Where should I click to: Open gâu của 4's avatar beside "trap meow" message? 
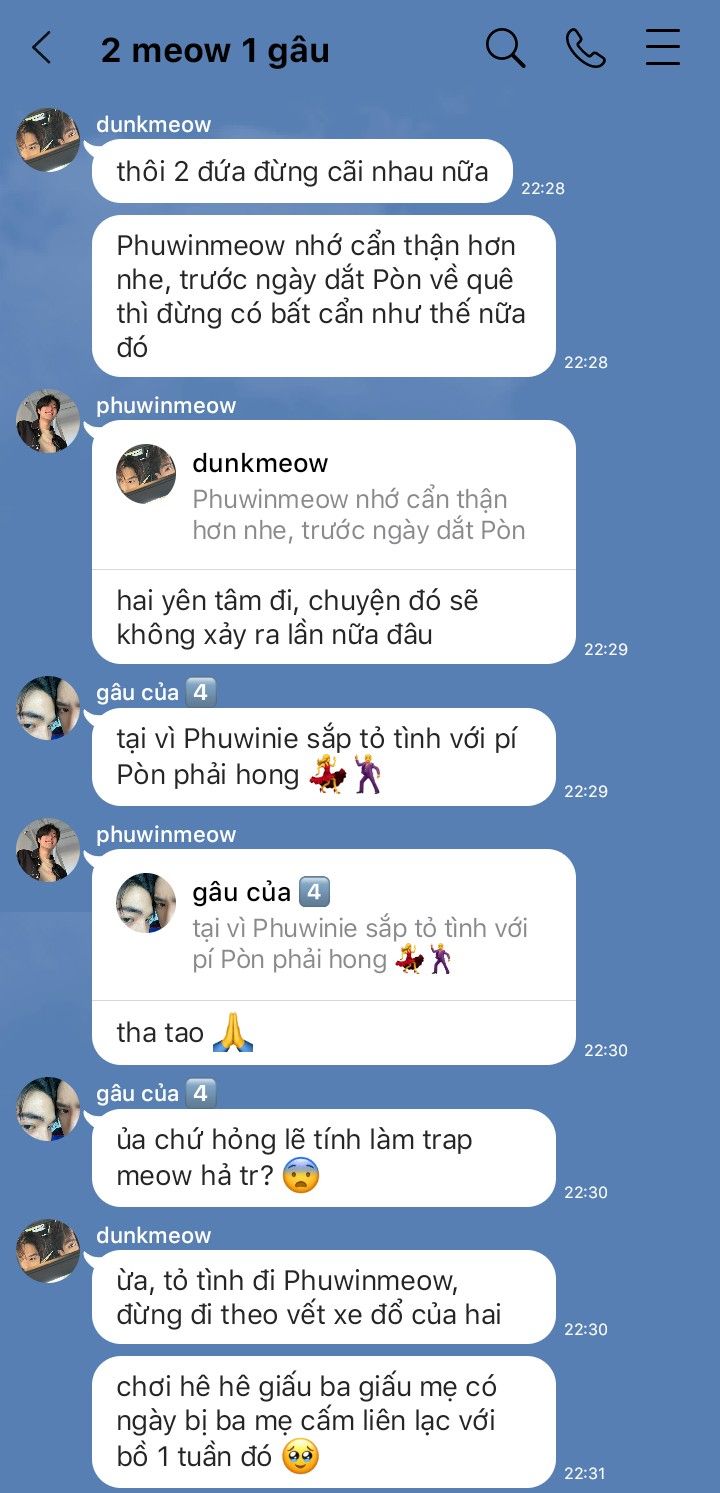point(48,1109)
